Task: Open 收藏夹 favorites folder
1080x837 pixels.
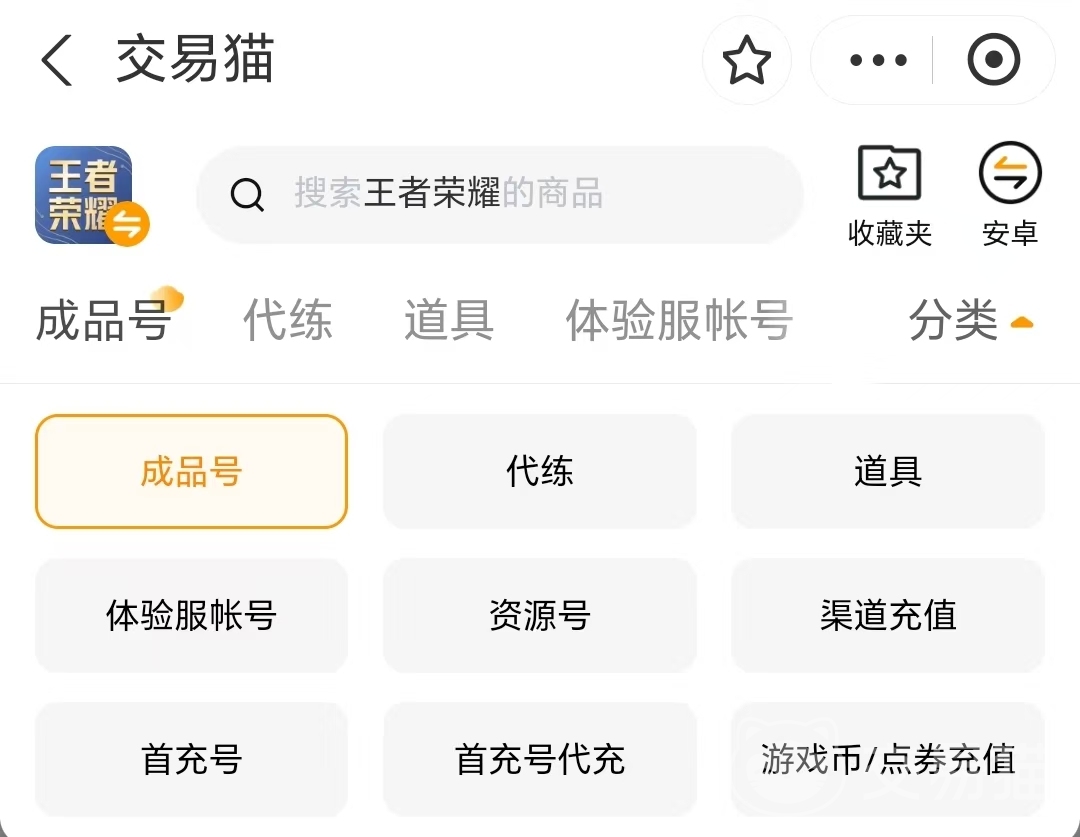Action: [x=889, y=196]
